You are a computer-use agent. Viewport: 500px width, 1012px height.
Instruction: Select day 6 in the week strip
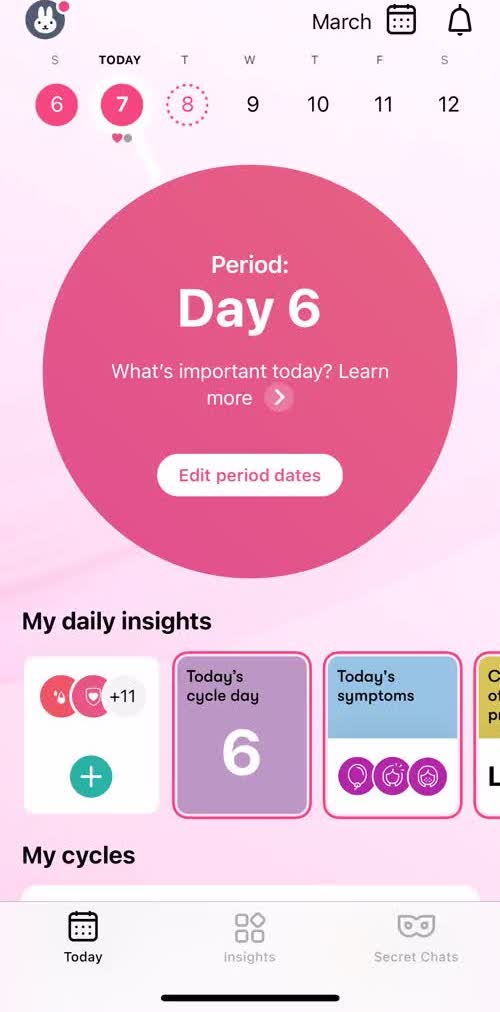click(56, 104)
